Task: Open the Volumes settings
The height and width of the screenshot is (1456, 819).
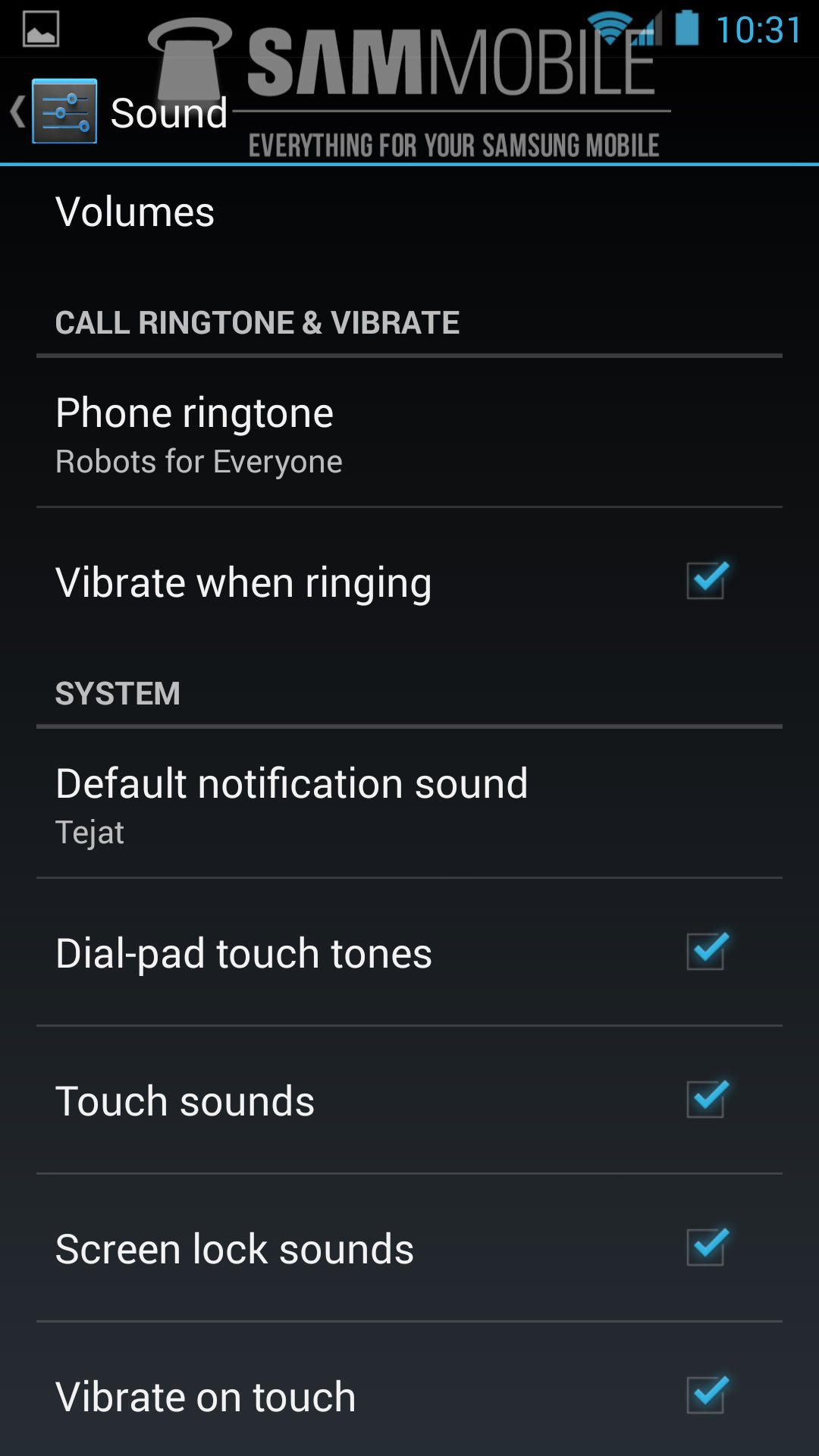Action: click(135, 212)
